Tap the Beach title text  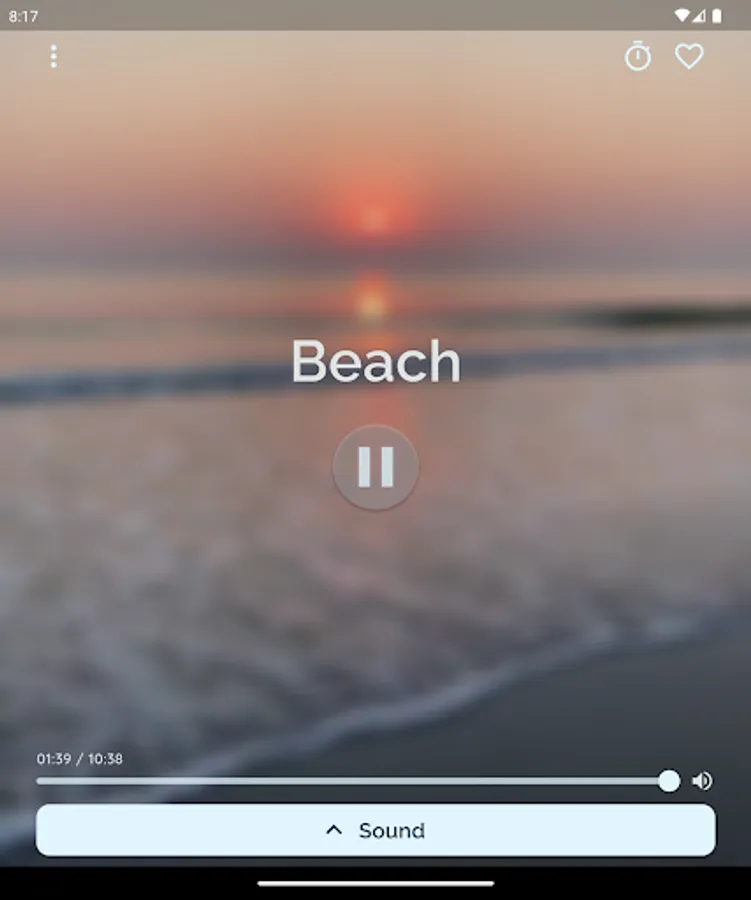coord(375,363)
